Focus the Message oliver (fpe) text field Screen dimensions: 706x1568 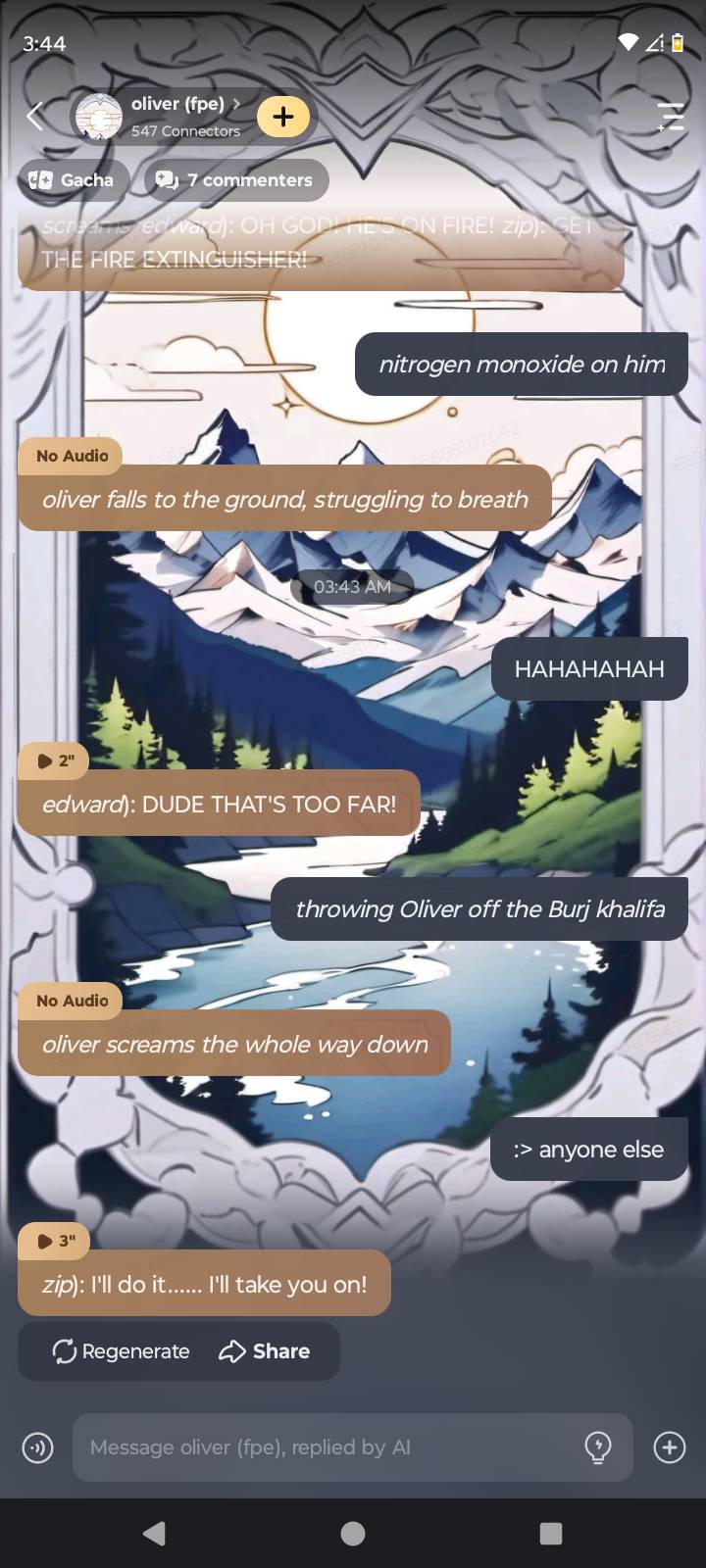pos(324,1447)
